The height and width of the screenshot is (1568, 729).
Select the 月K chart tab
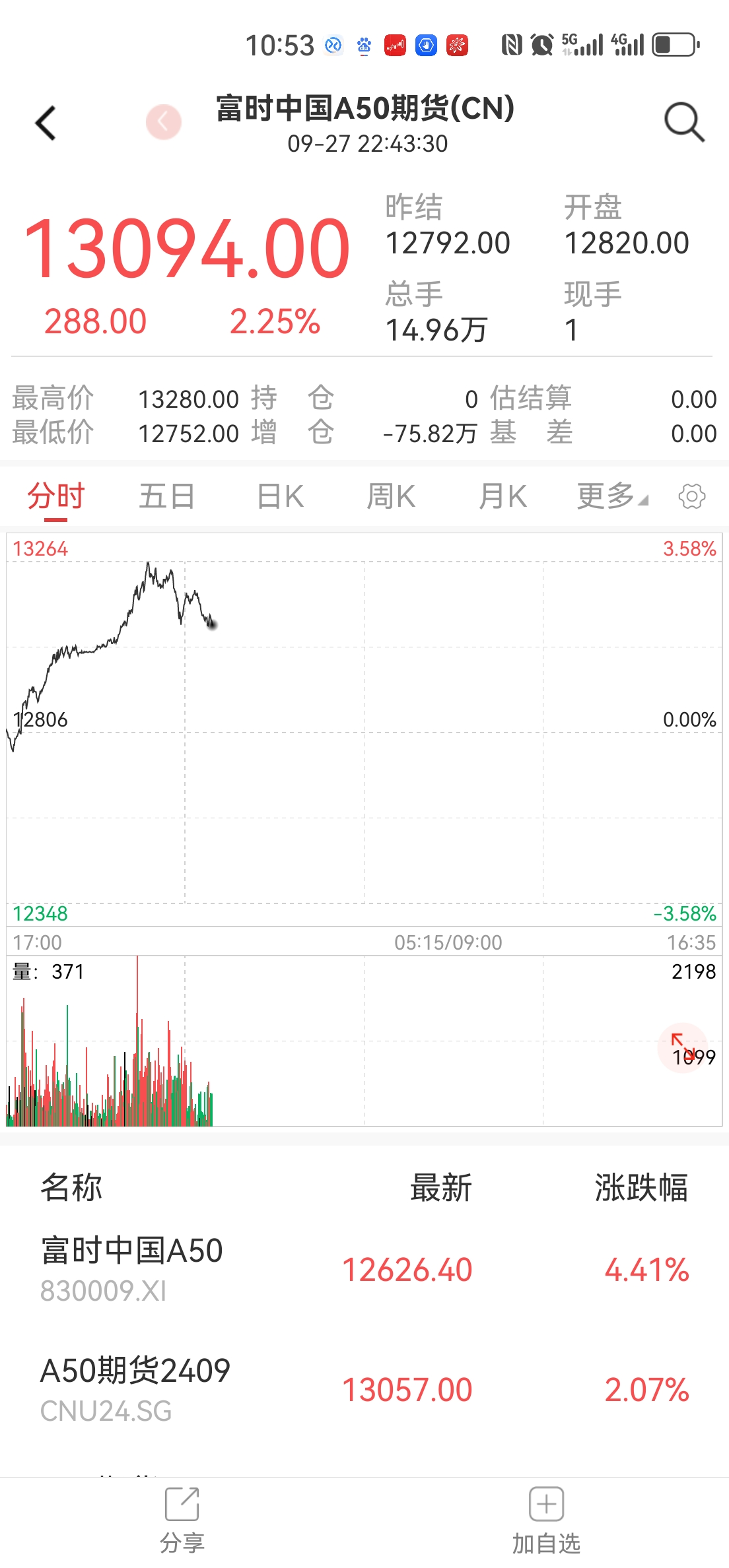tap(503, 496)
